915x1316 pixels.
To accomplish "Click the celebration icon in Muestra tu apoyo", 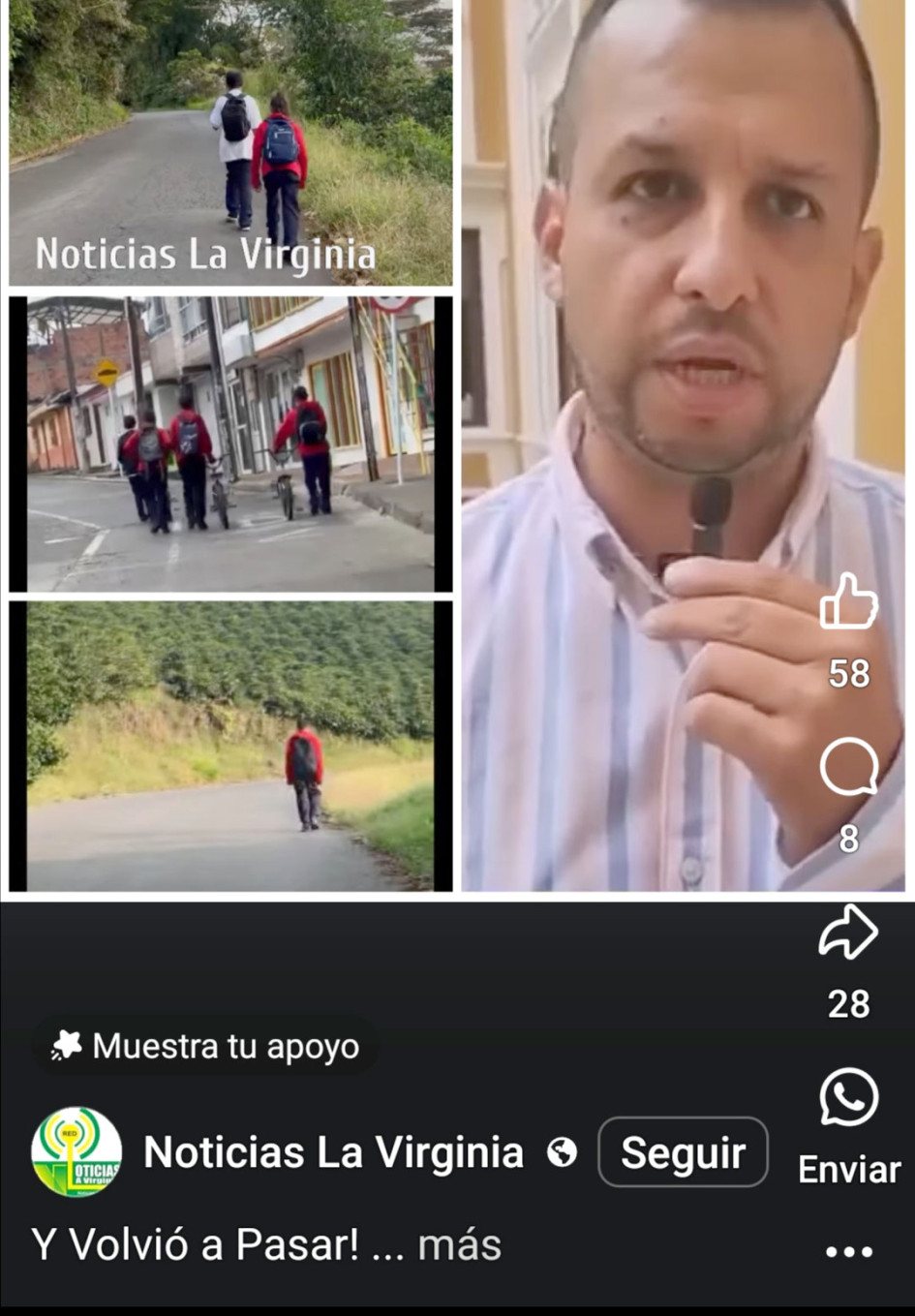I will click(62, 1046).
